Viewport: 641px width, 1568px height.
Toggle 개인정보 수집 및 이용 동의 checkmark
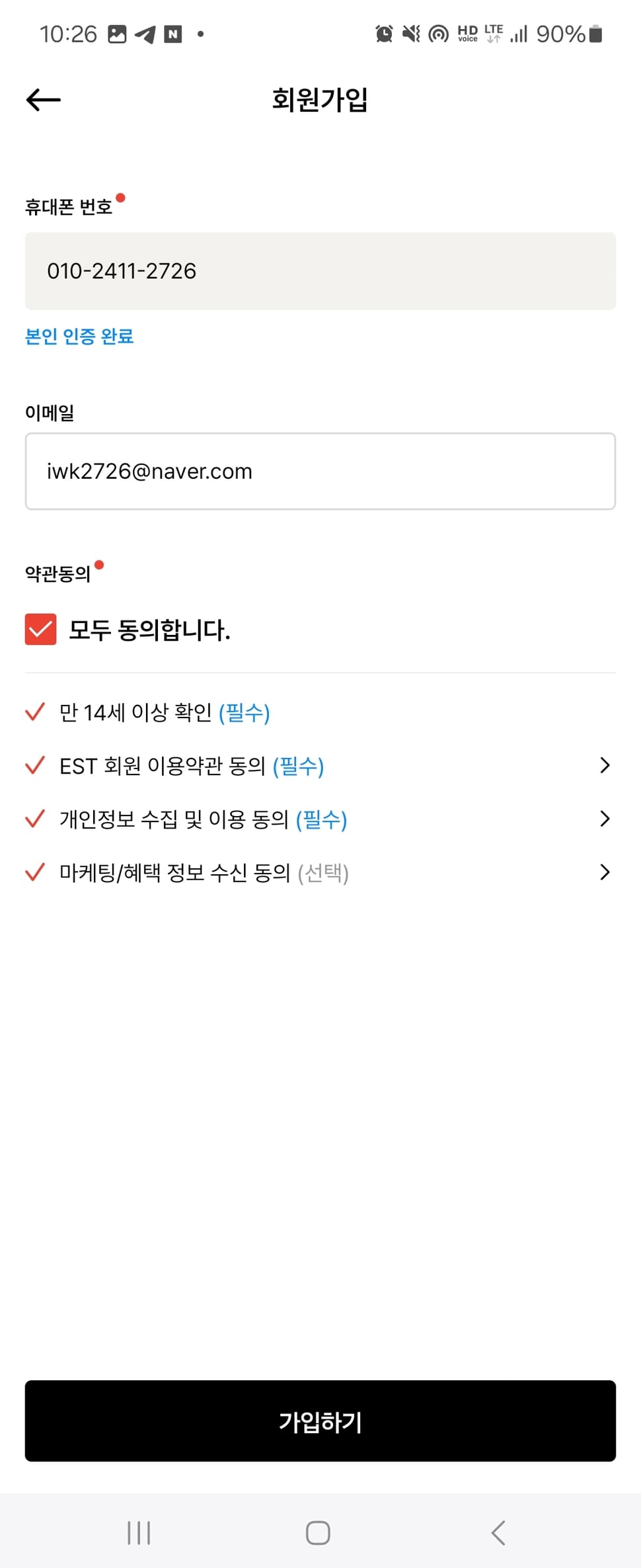pos(35,819)
